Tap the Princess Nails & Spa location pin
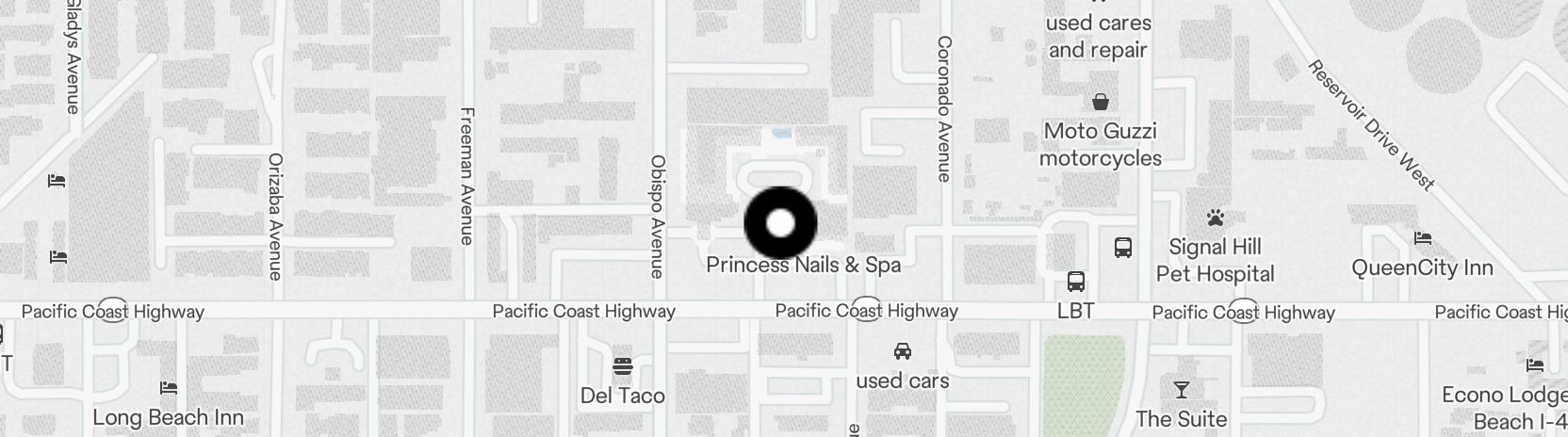The width and height of the screenshot is (1568, 437). pos(780,224)
